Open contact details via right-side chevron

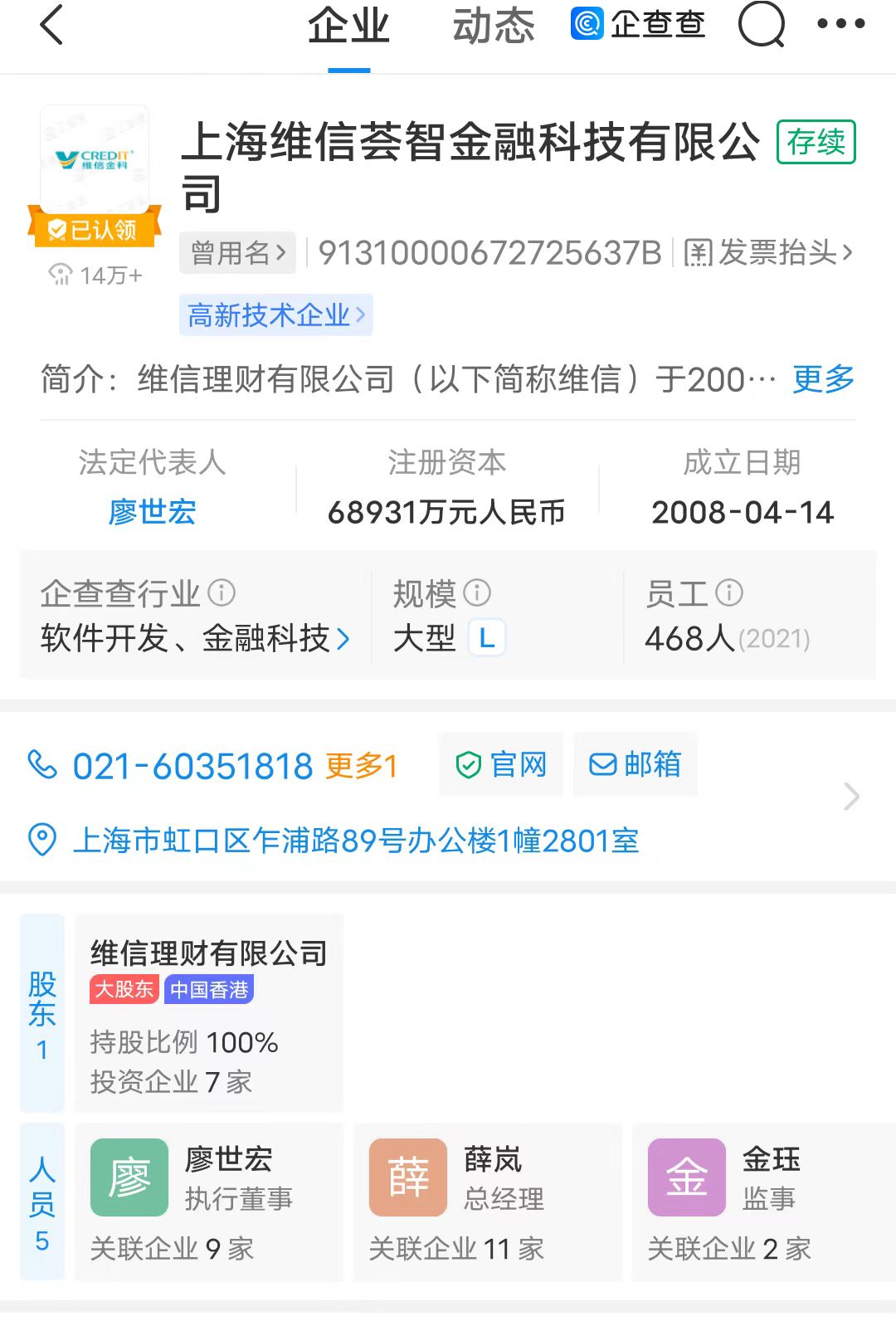(x=850, y=797)
